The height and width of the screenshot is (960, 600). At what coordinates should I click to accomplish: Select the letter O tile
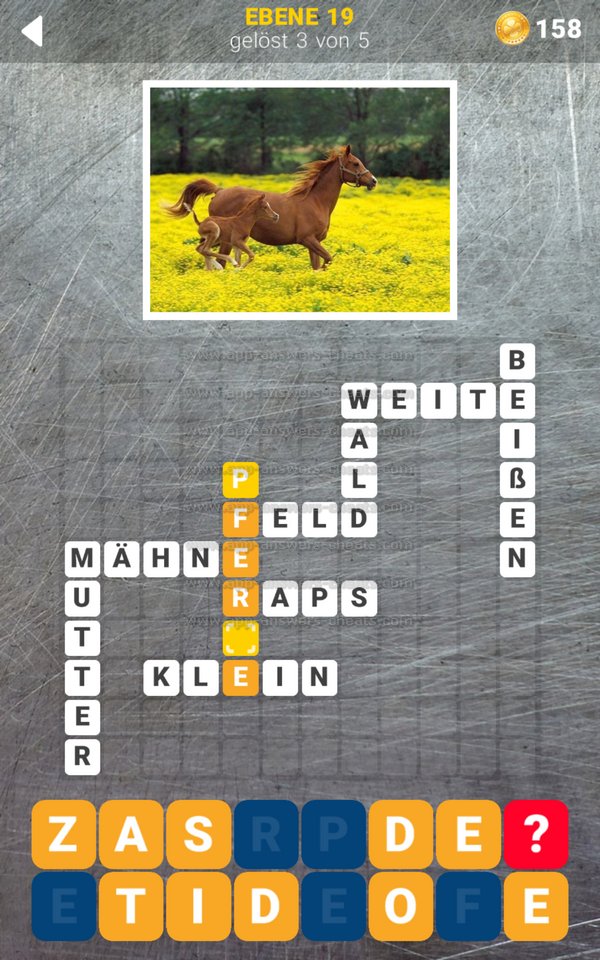click(401, 906)
